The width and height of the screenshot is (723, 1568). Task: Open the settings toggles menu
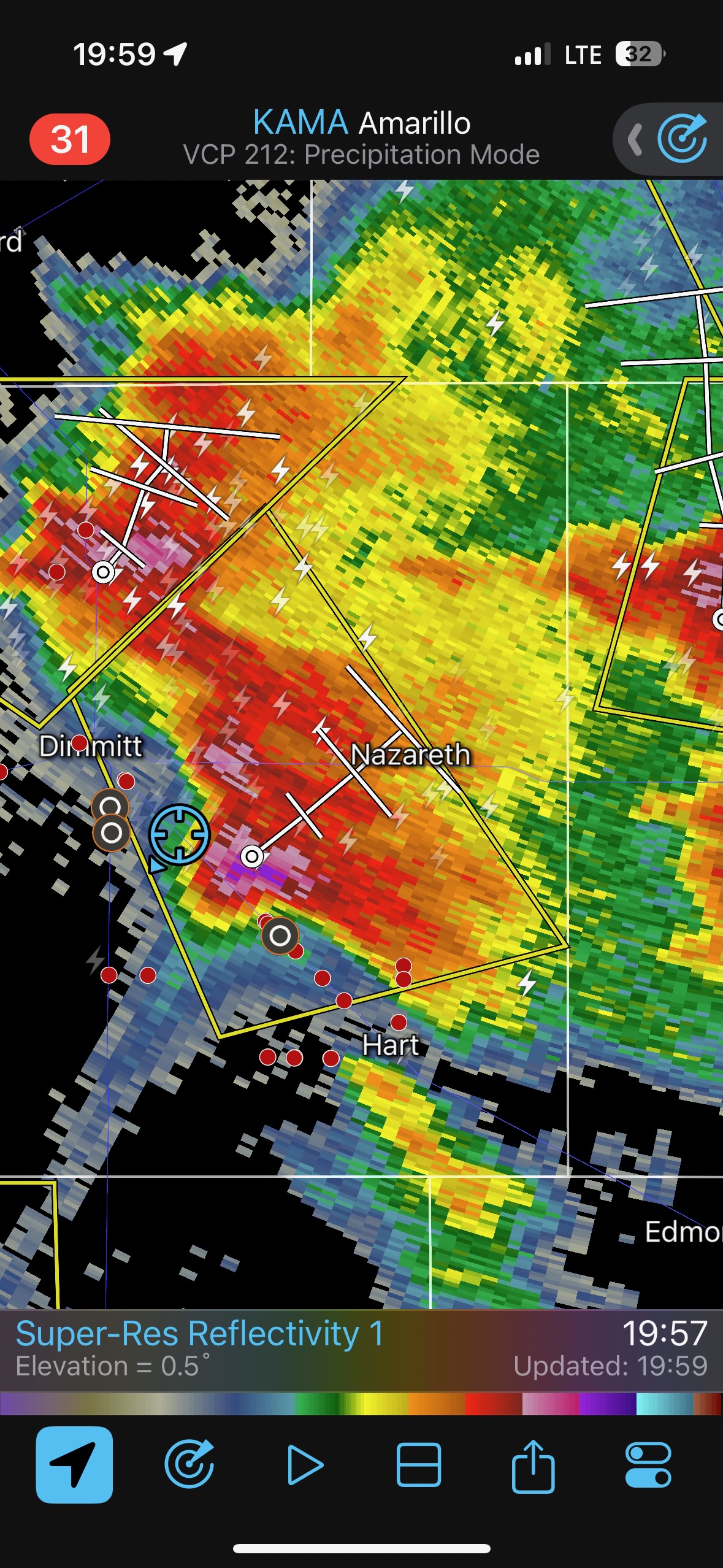[x=648, y=1464]
